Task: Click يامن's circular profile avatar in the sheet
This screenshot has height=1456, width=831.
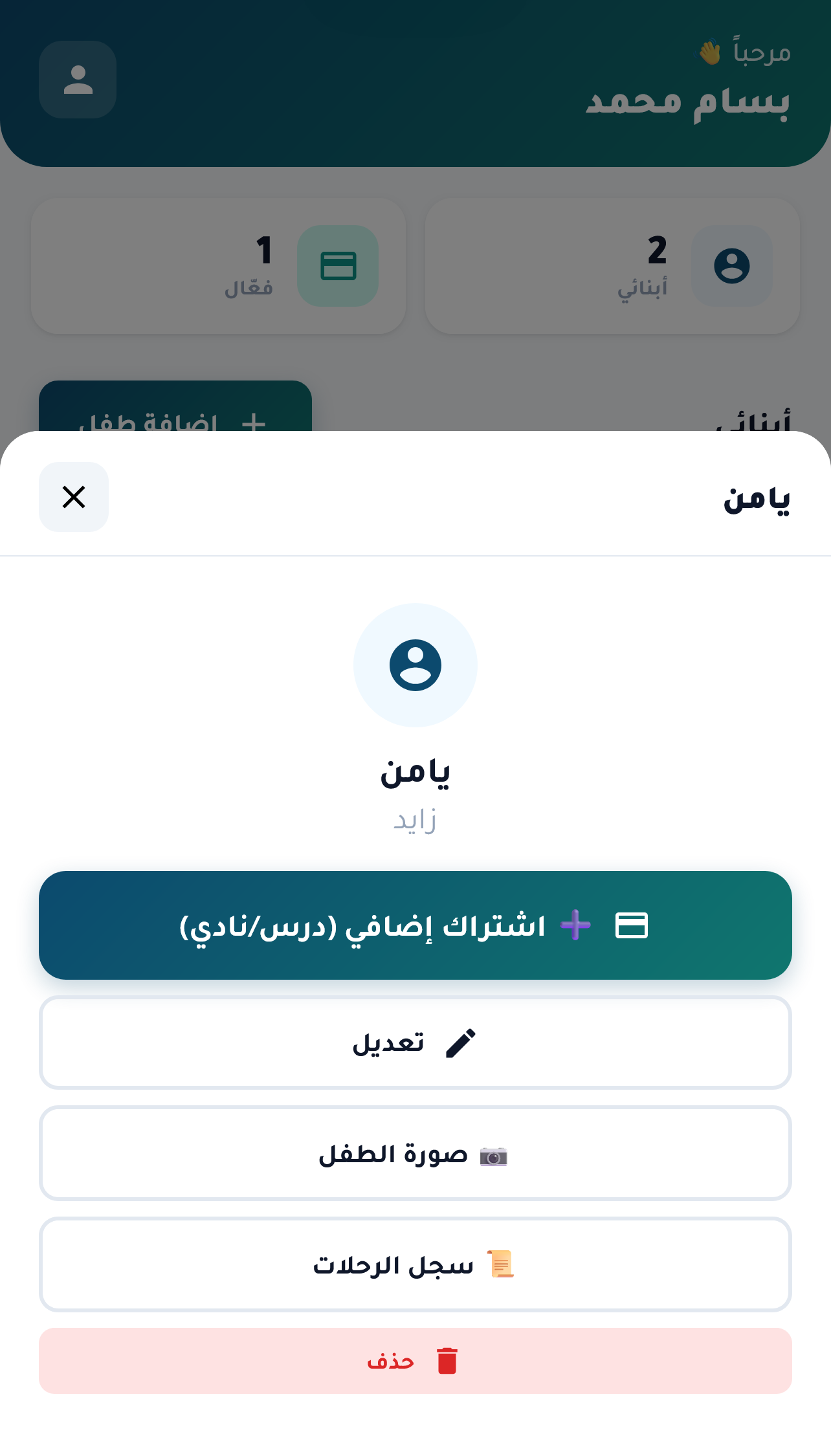Action: (415, 665)
